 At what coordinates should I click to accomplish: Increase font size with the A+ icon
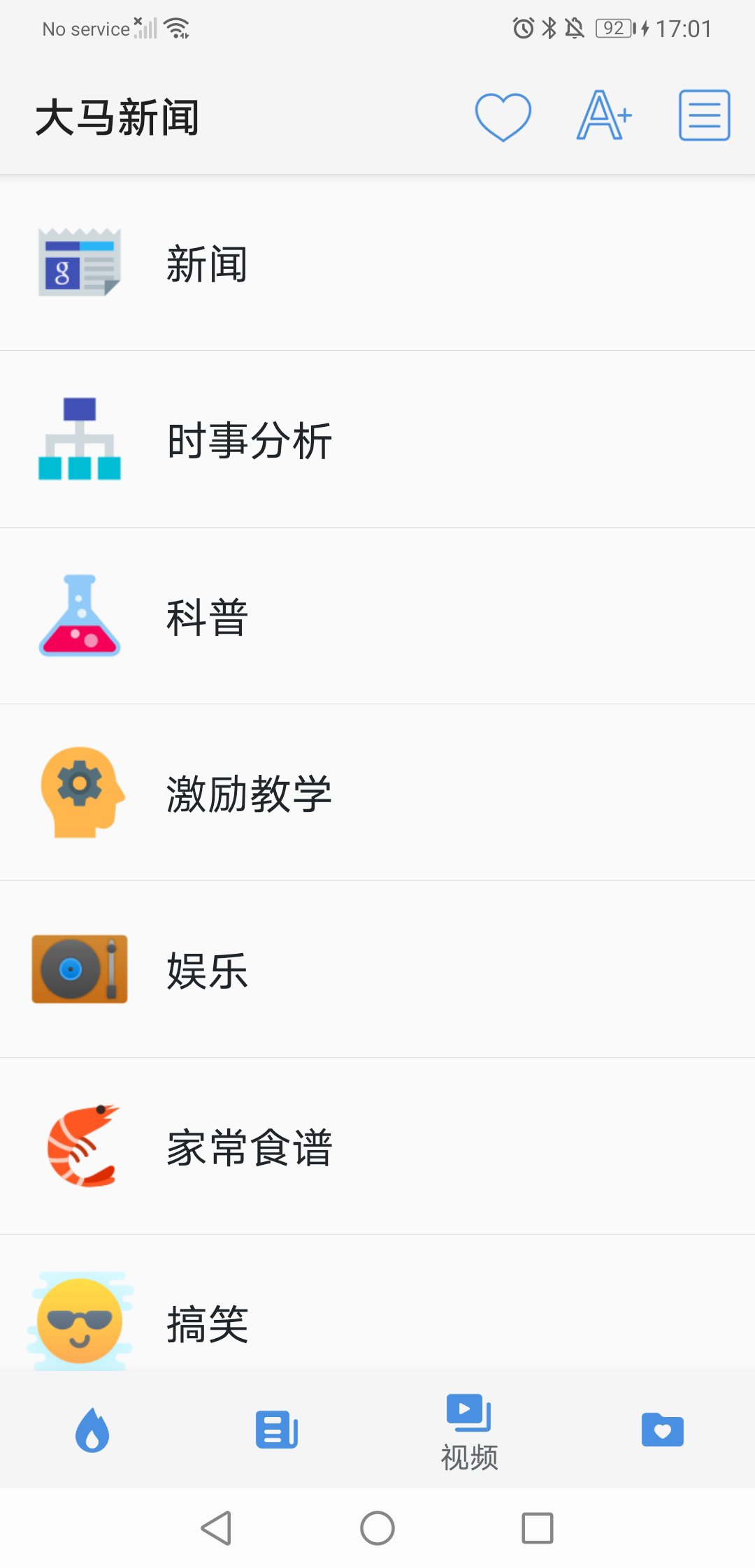604,116
